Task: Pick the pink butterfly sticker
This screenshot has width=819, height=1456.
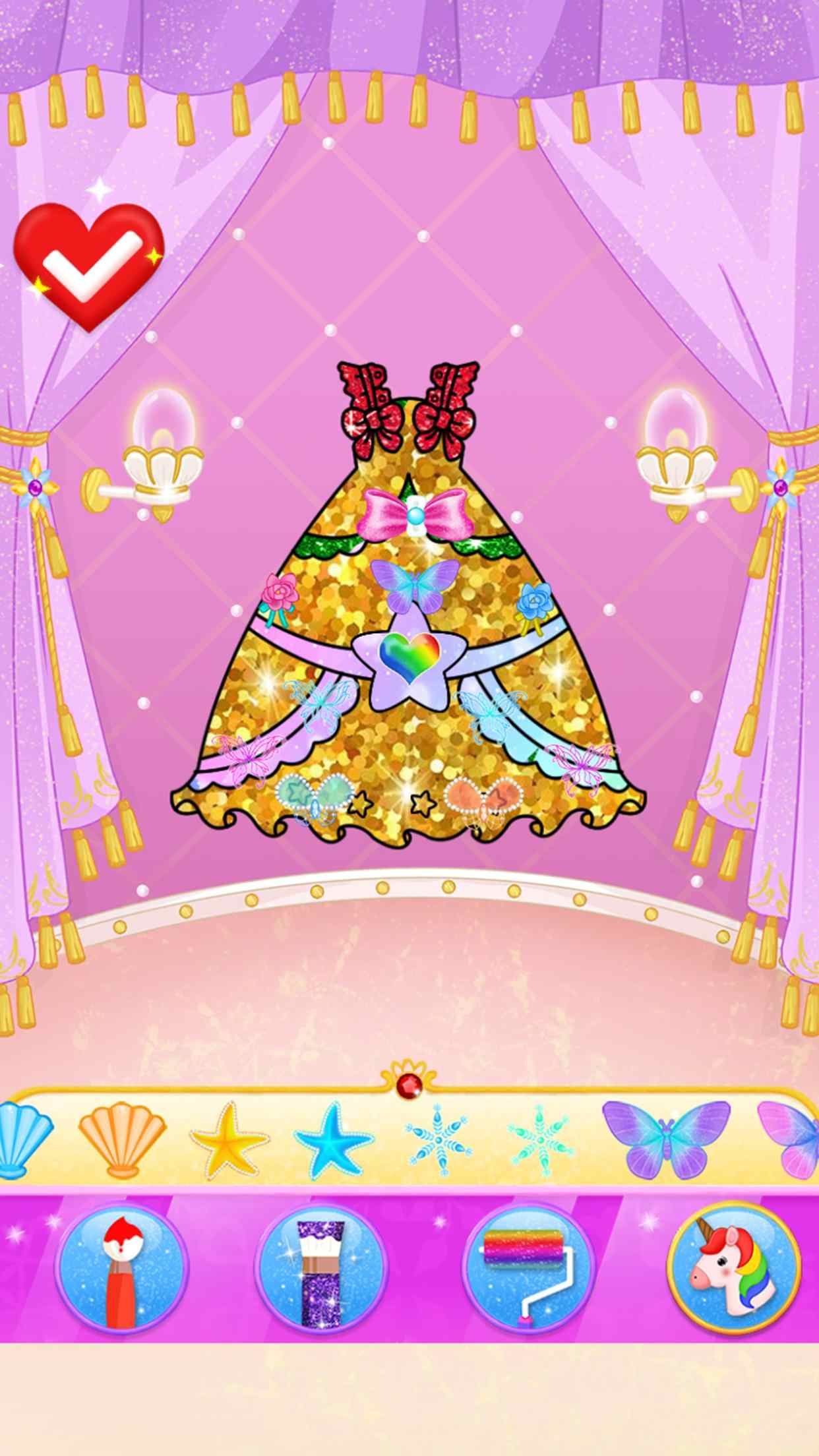Action: (791, 1139)
